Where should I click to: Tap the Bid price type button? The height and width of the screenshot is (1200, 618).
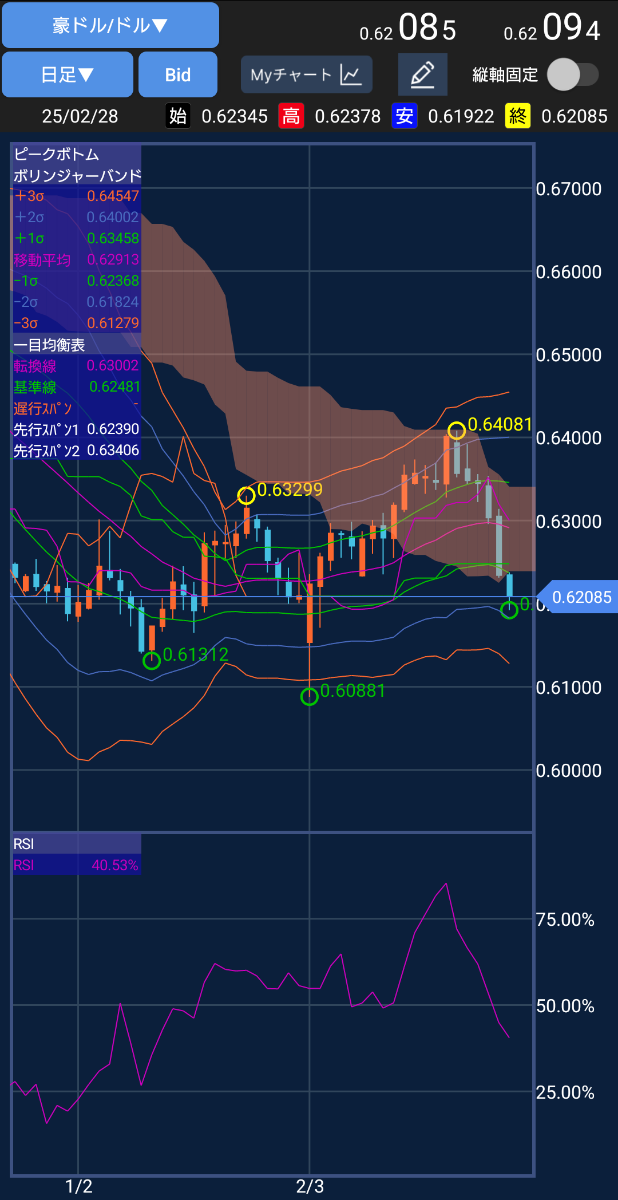tap(178, 74)
